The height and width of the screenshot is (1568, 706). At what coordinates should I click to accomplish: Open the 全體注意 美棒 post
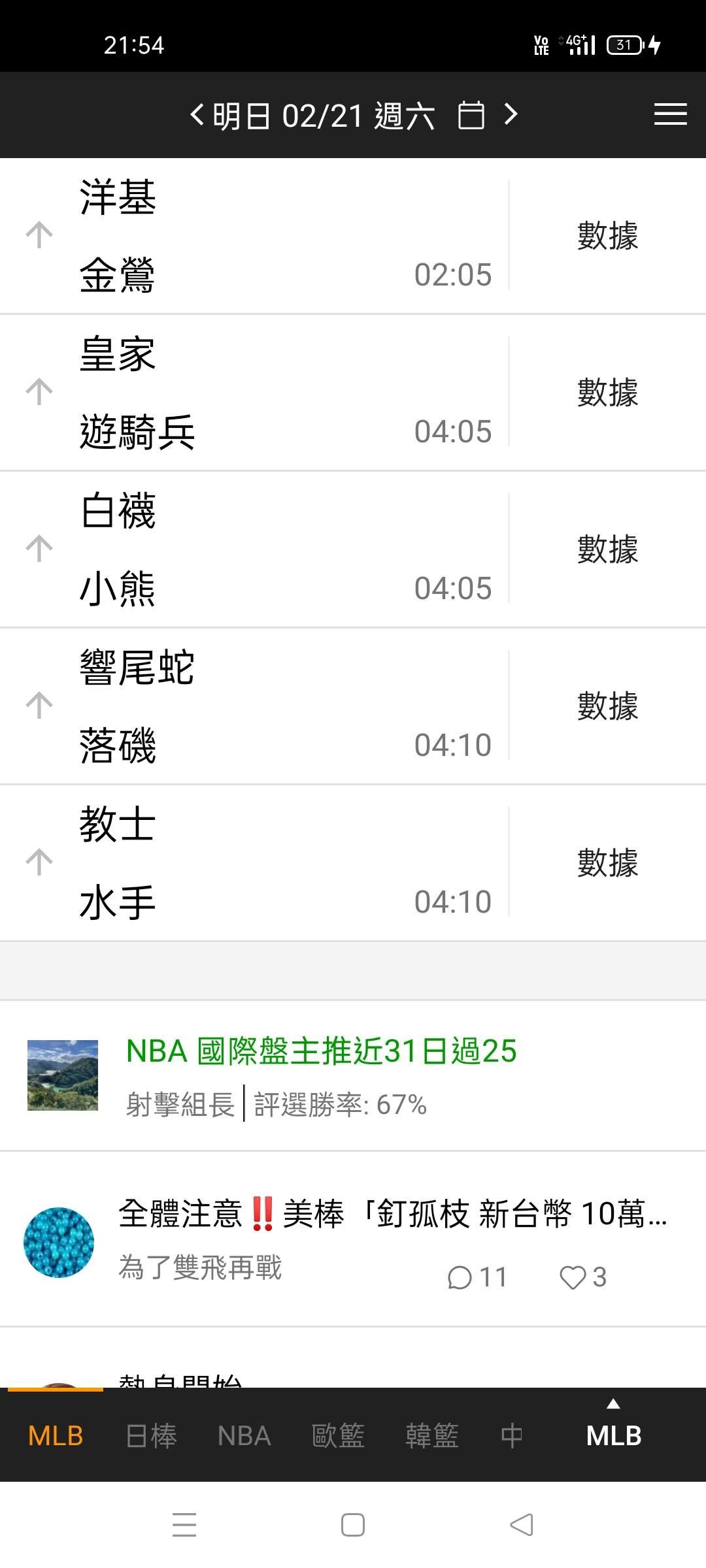(x=392, y=1214)
